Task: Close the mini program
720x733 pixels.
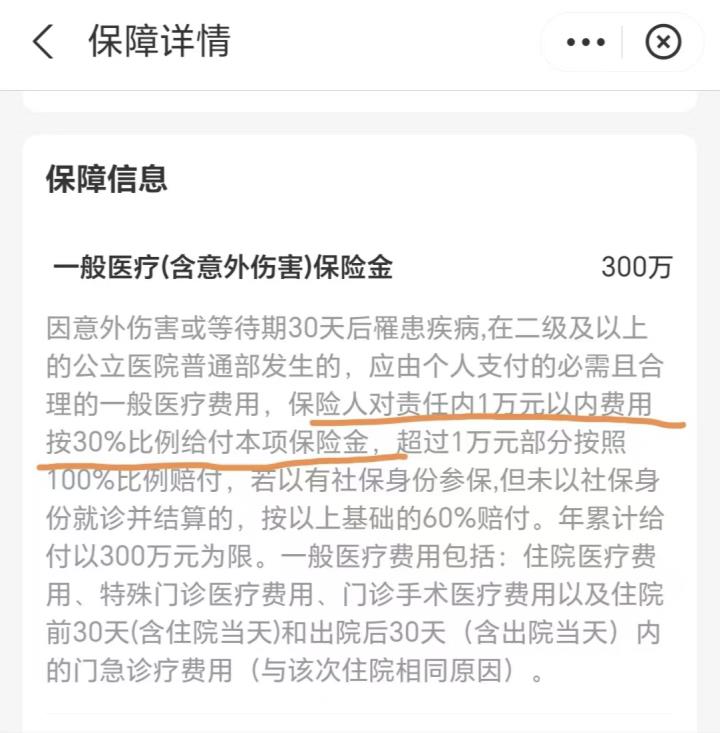Action: tap(663, 42)
